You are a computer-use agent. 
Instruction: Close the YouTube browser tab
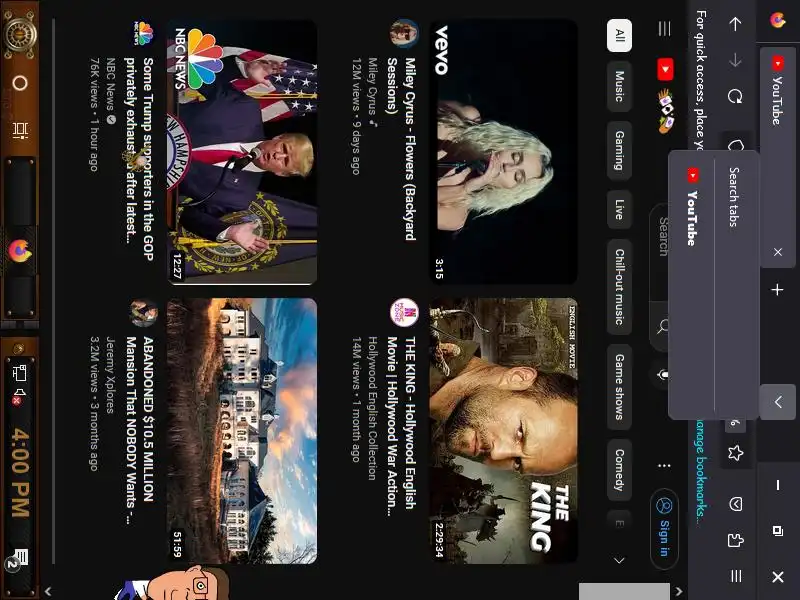777,253
